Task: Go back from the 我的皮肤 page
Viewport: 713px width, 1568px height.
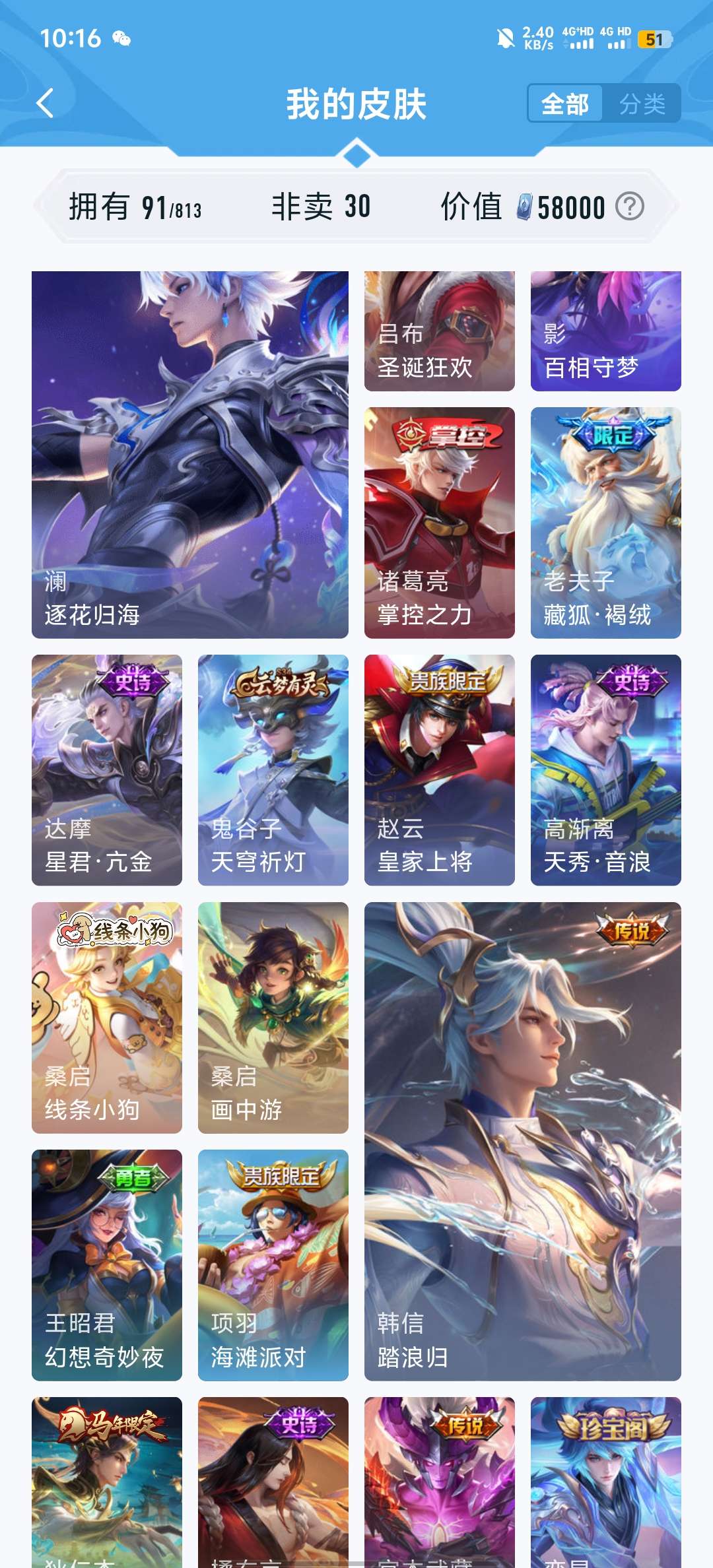Action: pyautogui.click(x=45, y=103)
